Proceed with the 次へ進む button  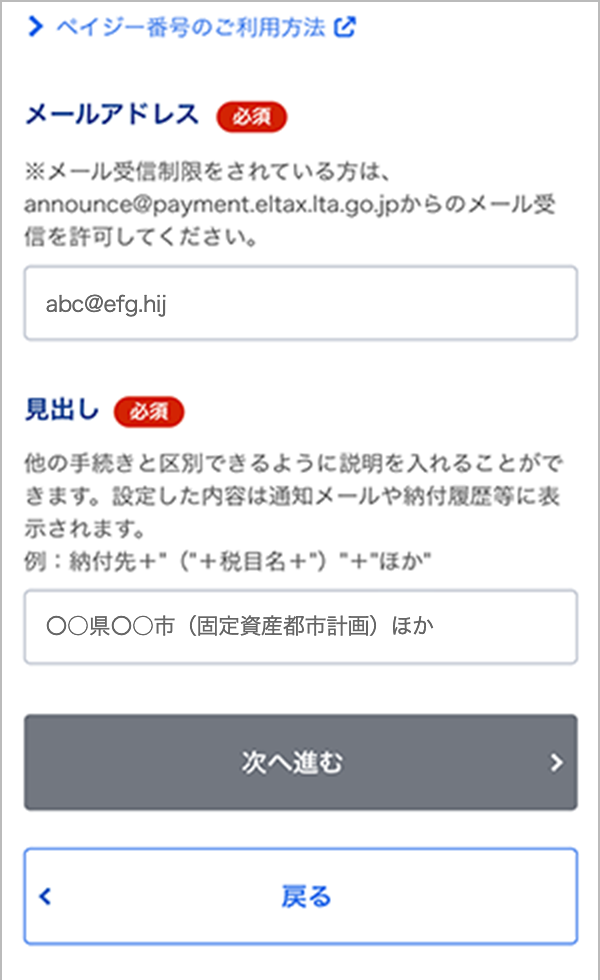[300, 762]
